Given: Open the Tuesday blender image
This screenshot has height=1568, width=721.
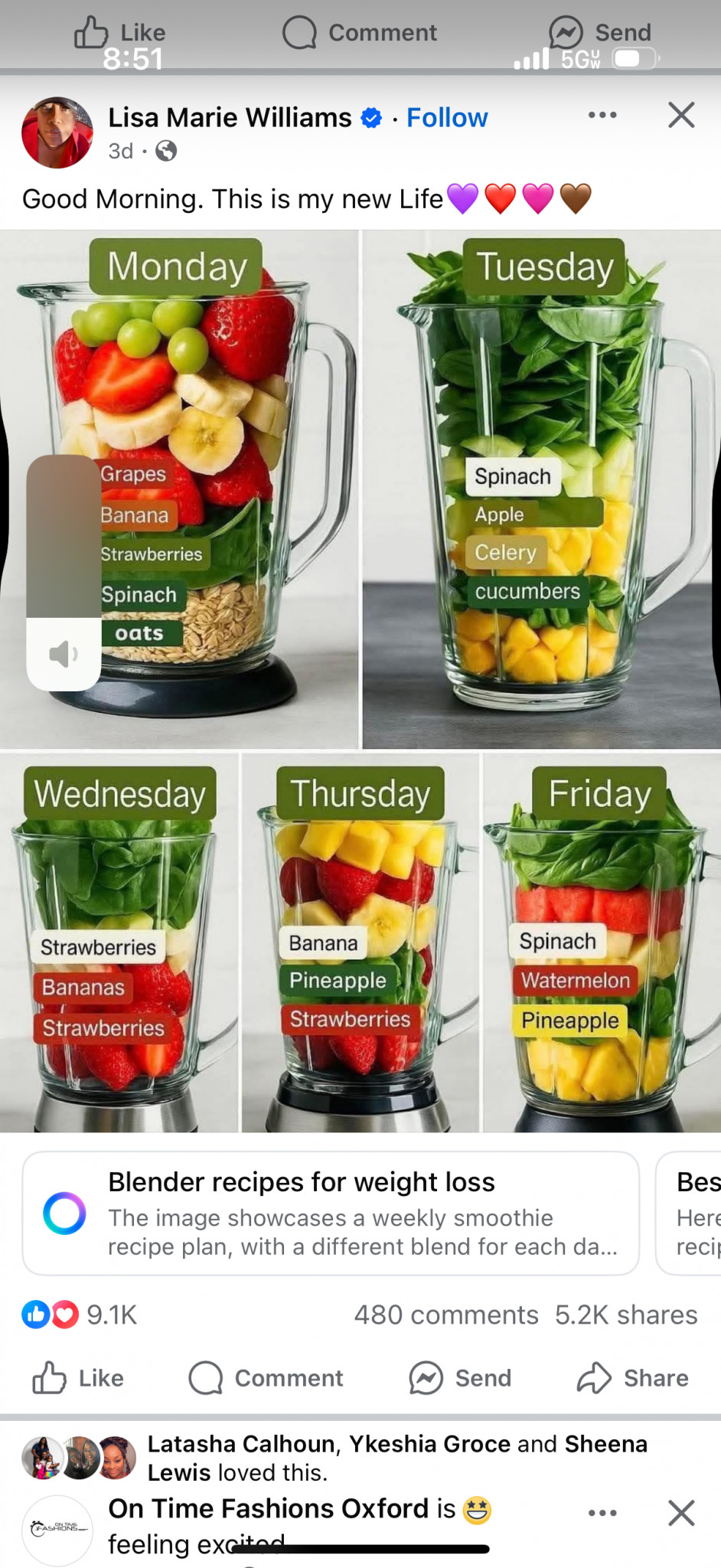Looking at the screenshot, I should pos(542,489).
